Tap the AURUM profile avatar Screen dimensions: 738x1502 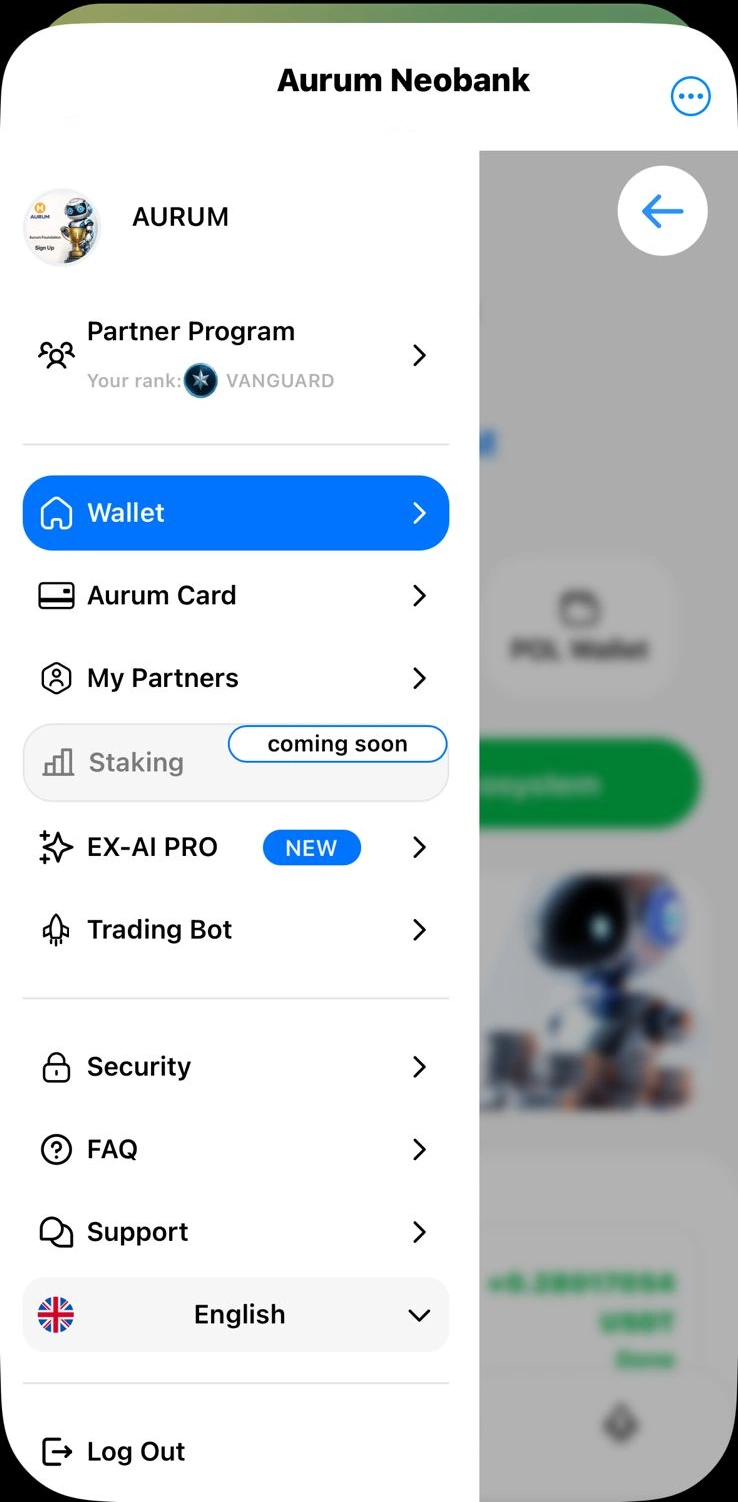pos(62,227)
